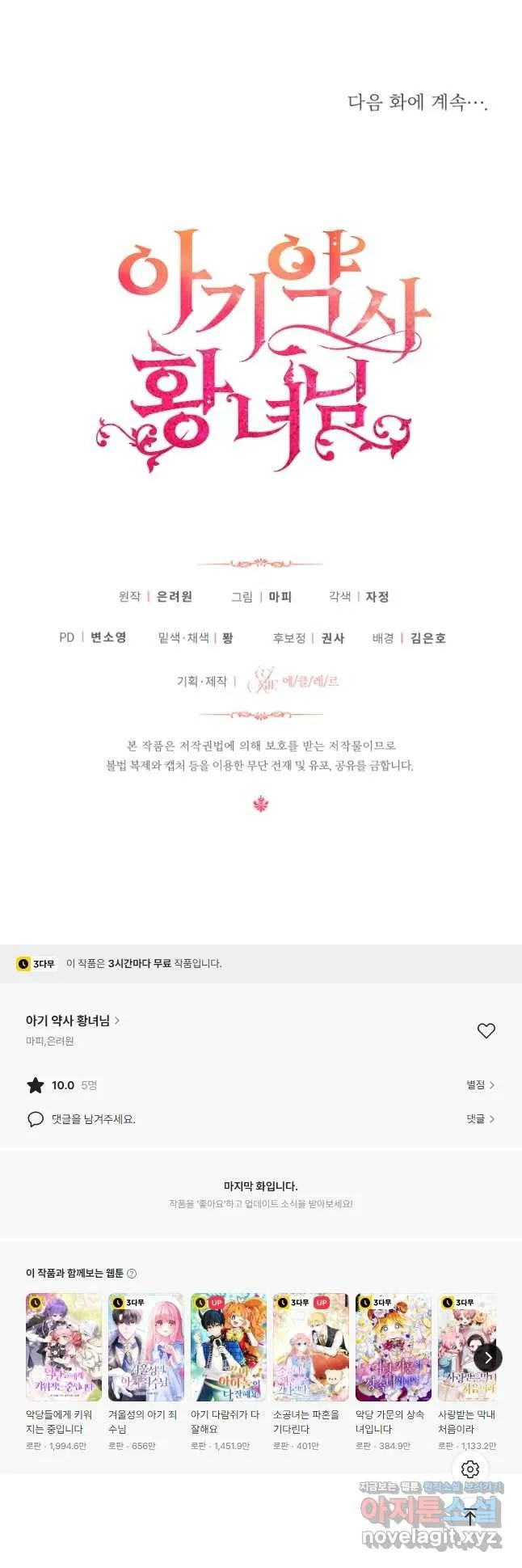
Task: Open viewer settings with the gear icon
Action: tap(470, 1469)
